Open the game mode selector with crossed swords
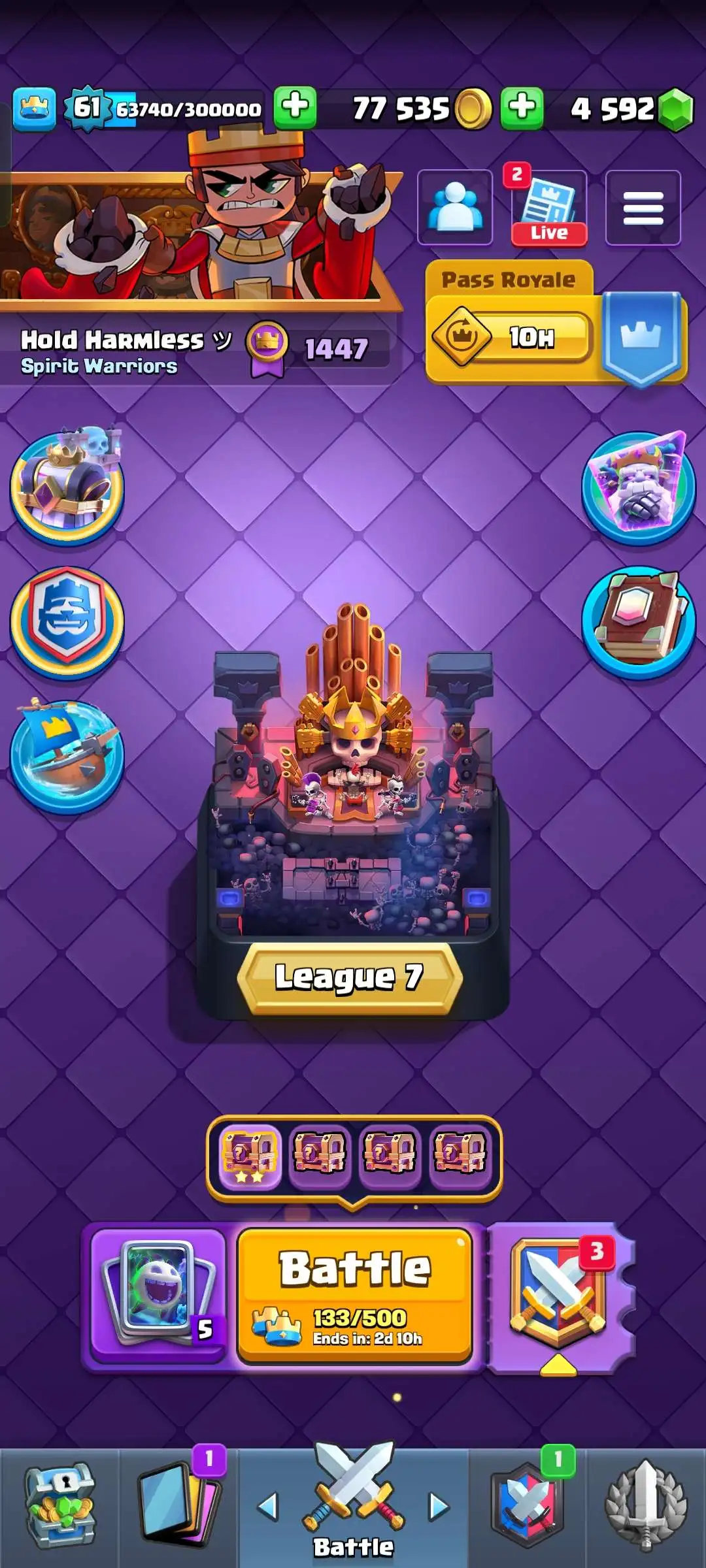This screenshot has height=1568, width=706. pyautogui.click(x=559, y=1295)
